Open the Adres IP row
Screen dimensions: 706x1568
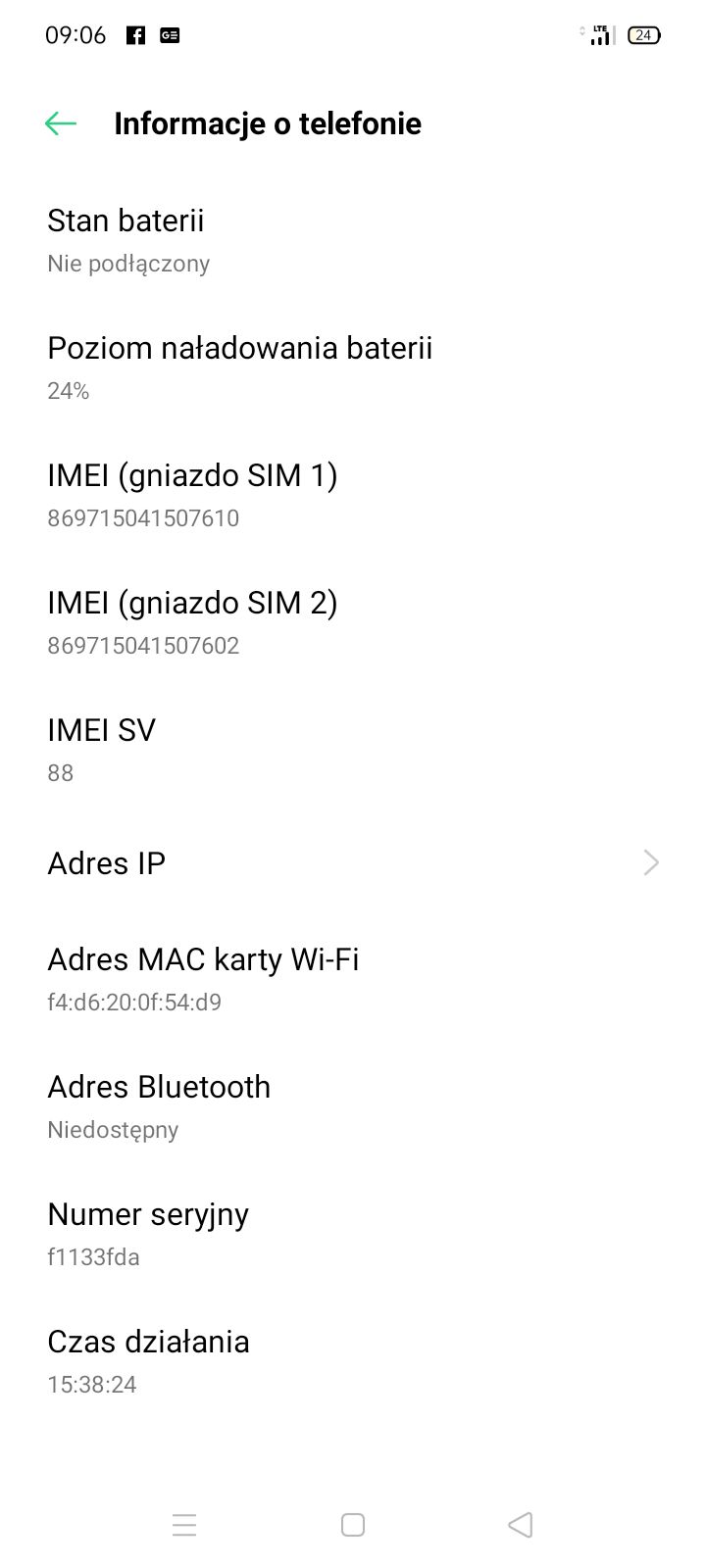(x=353, y=863)
